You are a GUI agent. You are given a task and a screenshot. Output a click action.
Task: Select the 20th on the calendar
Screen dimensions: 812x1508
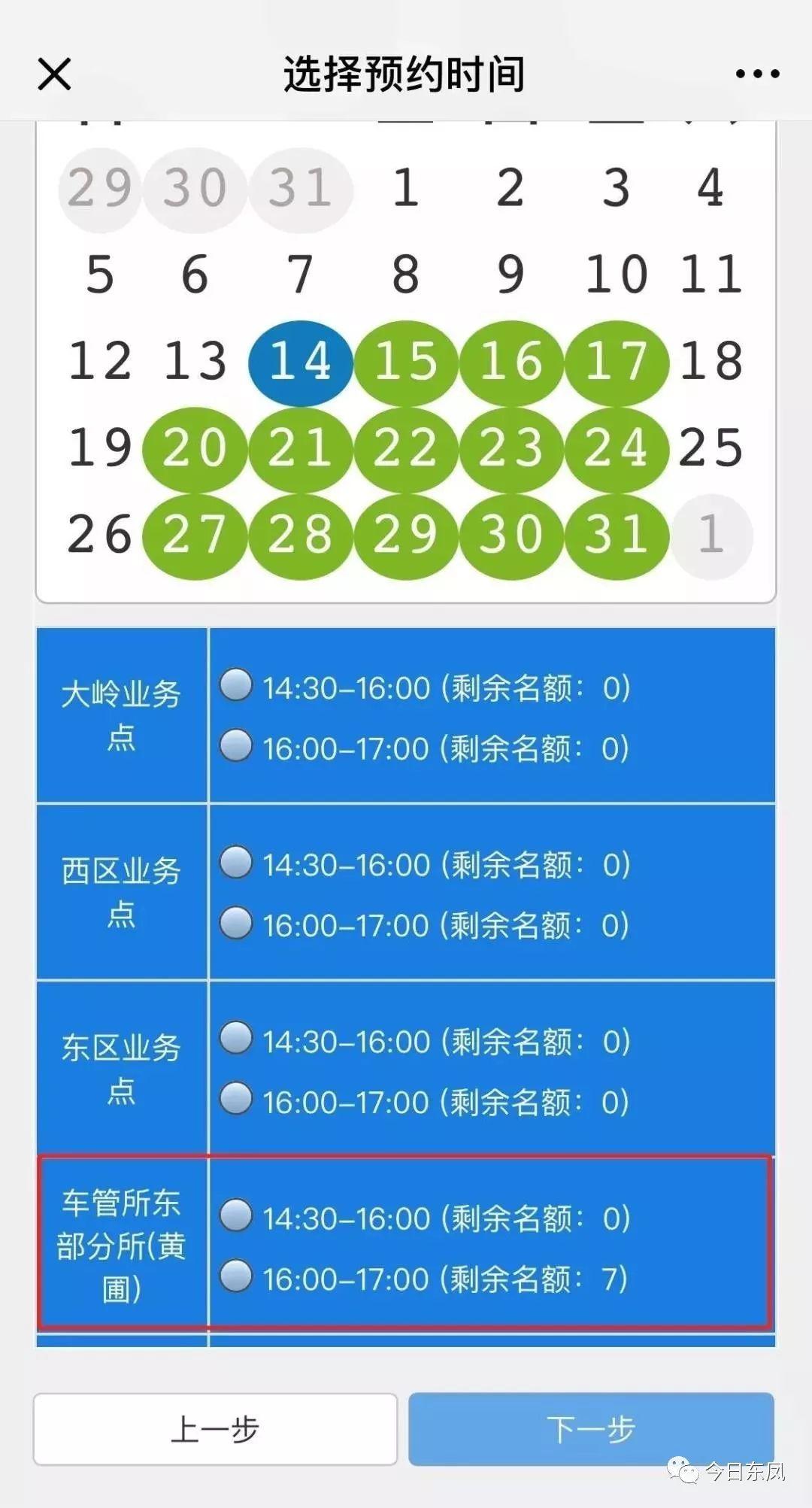coord(195,449)
